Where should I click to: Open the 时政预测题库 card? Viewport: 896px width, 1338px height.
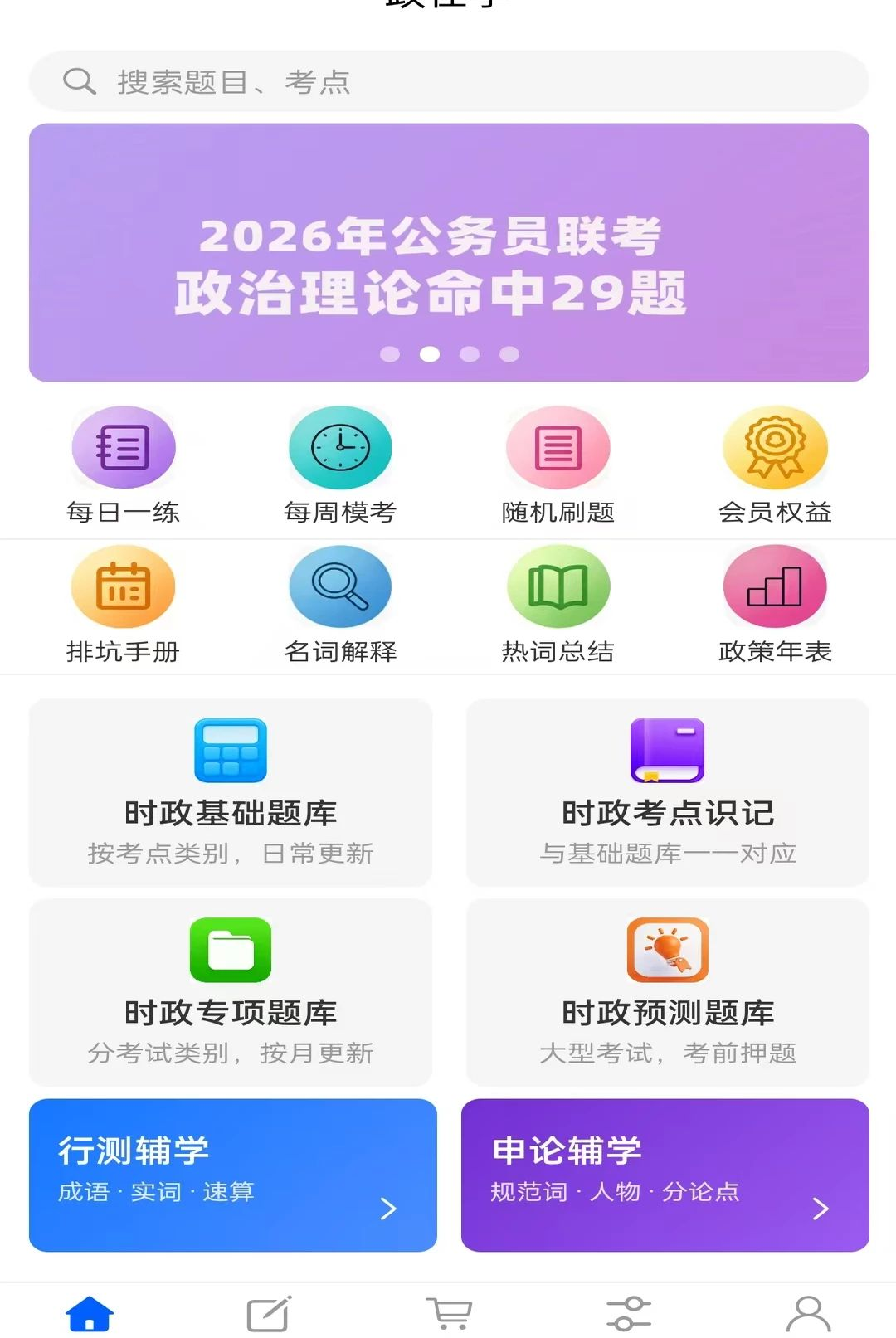(x=668, y=992)
